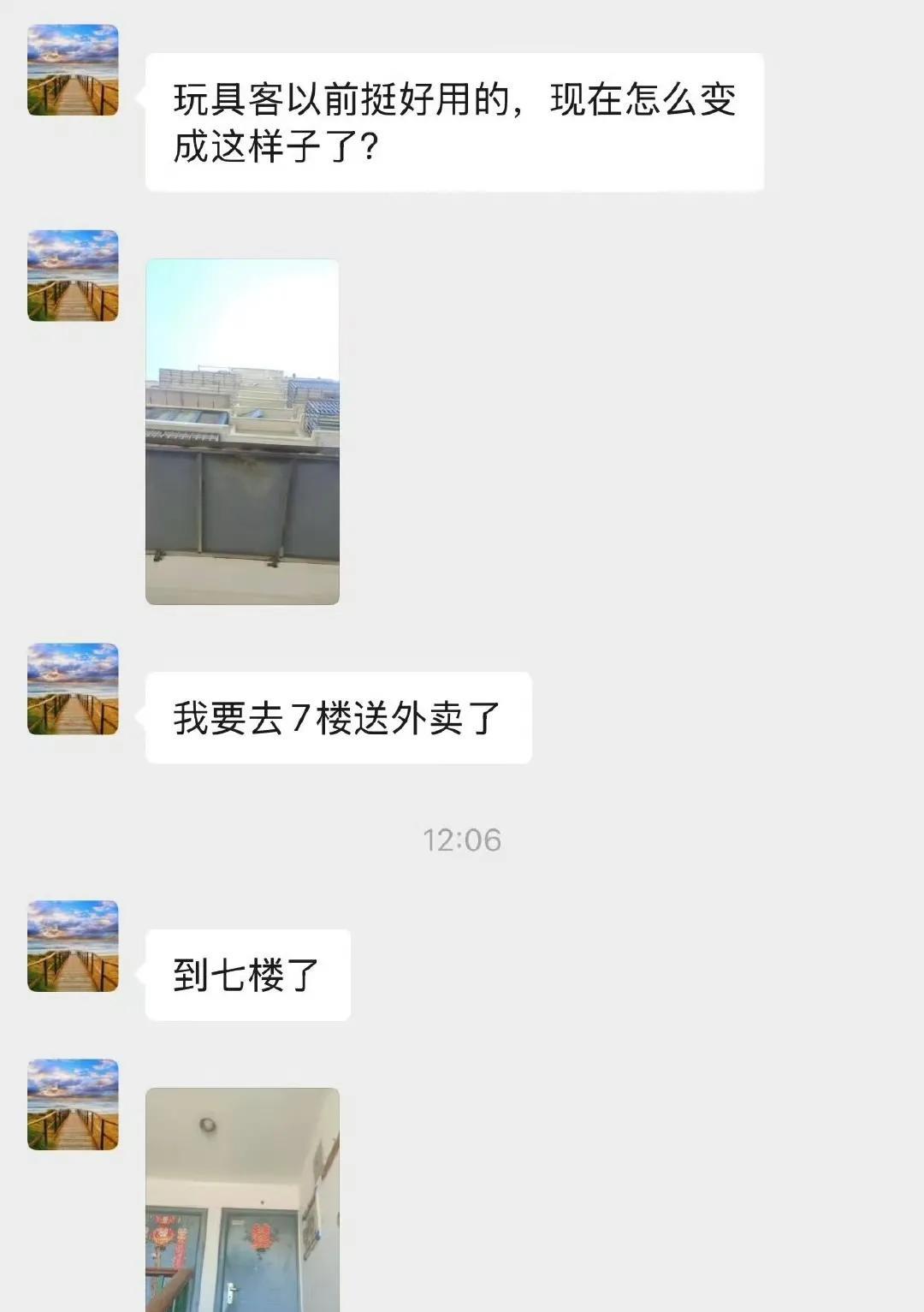Open the avatar next to "我要去7楼送外卖了"

tap(73, 689)
